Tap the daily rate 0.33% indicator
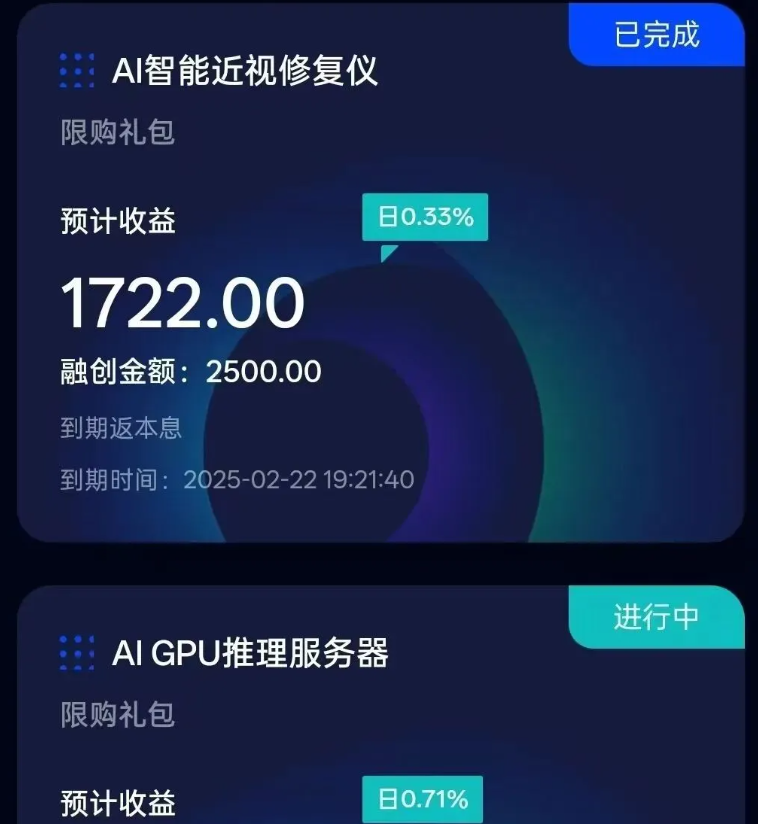758x824 pixels. click(x=425, y=216)
